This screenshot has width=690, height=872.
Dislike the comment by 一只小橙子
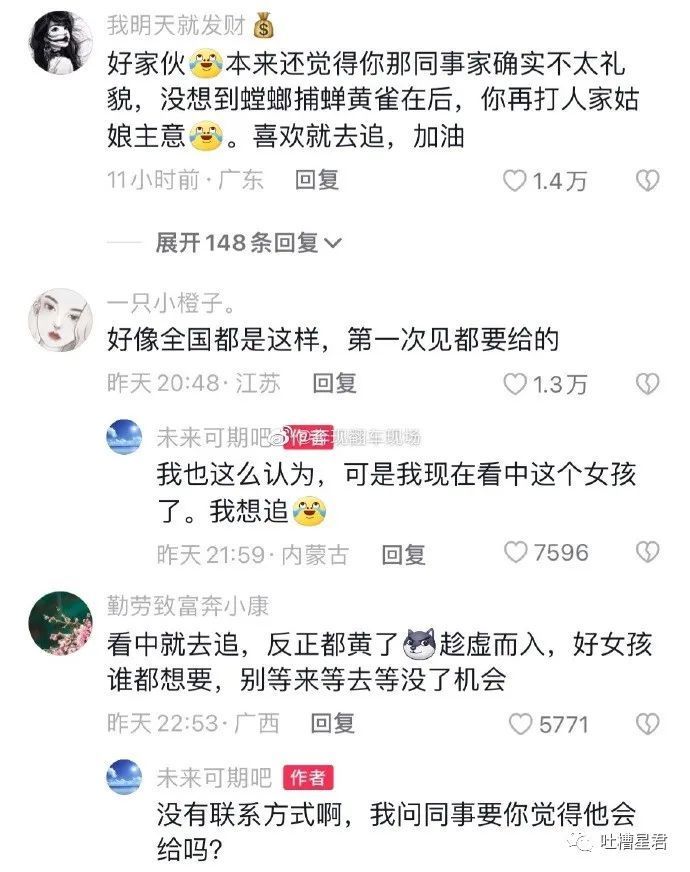pyautogui.click(x=648, y=383)
